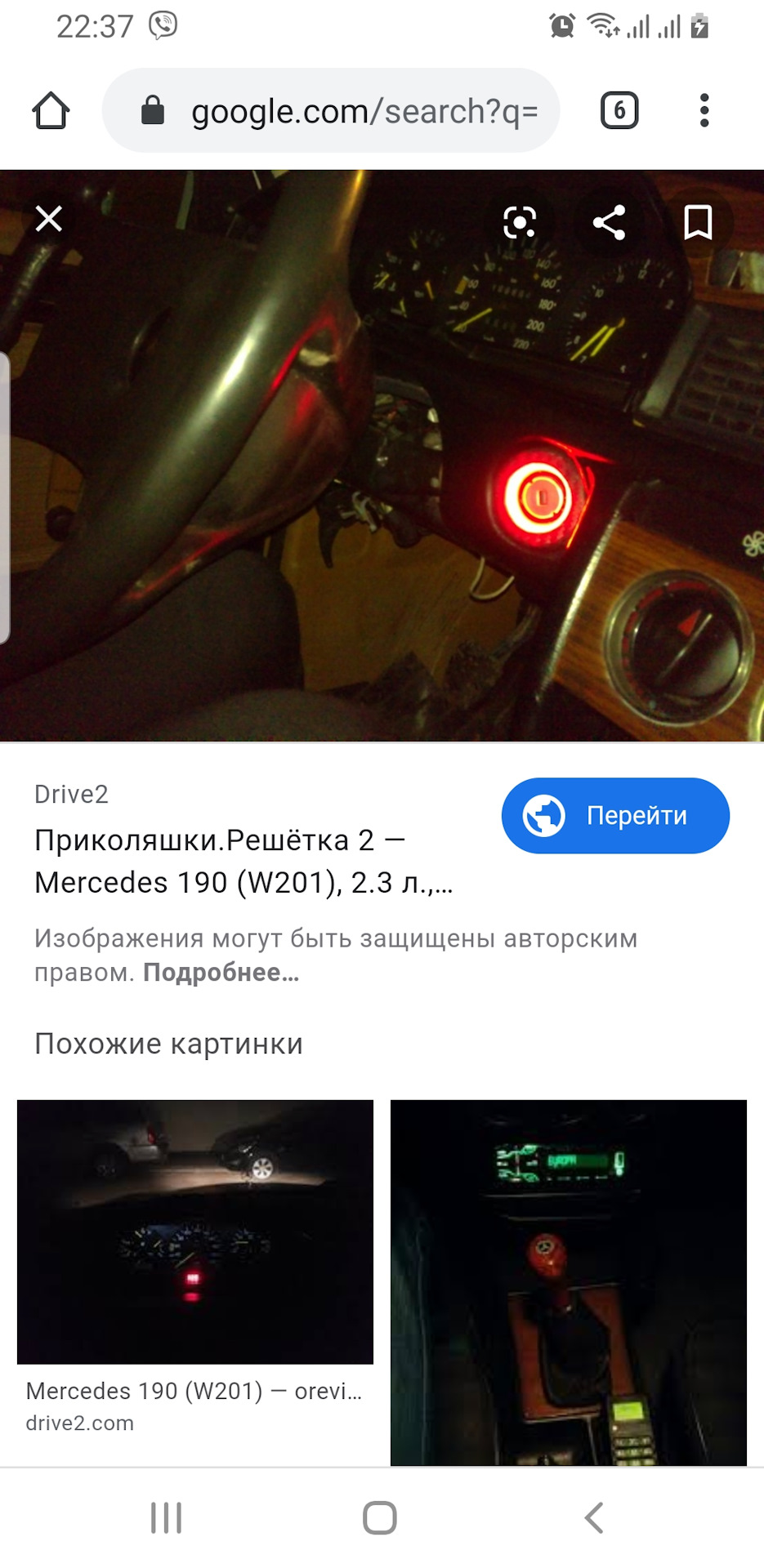Close the image preview
Viewport: 764px width, 1568px height.
49,219
